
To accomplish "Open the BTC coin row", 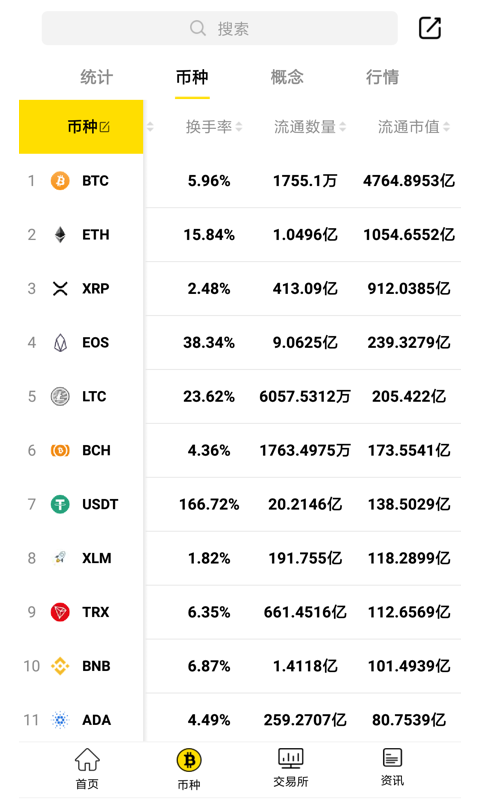I will pos(240,181).
